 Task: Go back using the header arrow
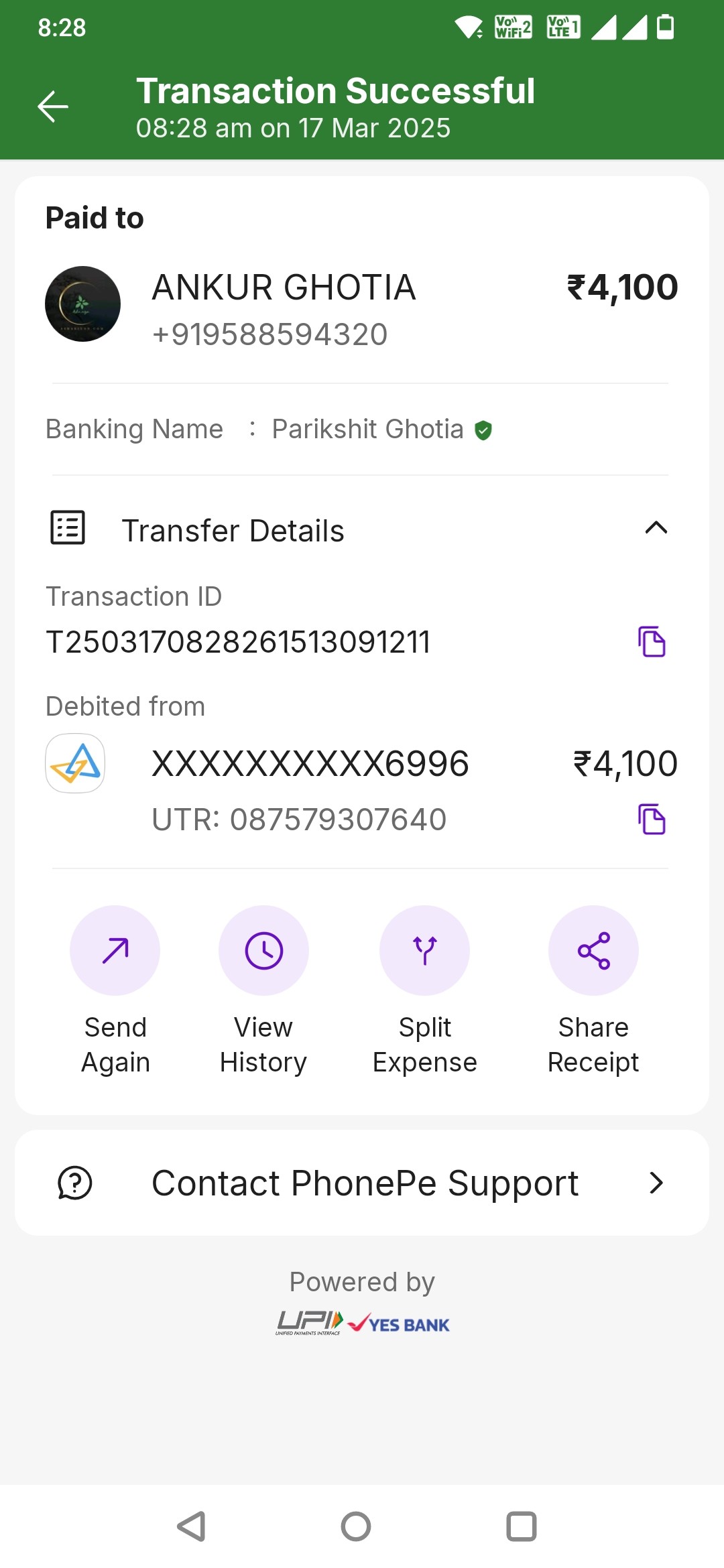[x=53, y=107]
